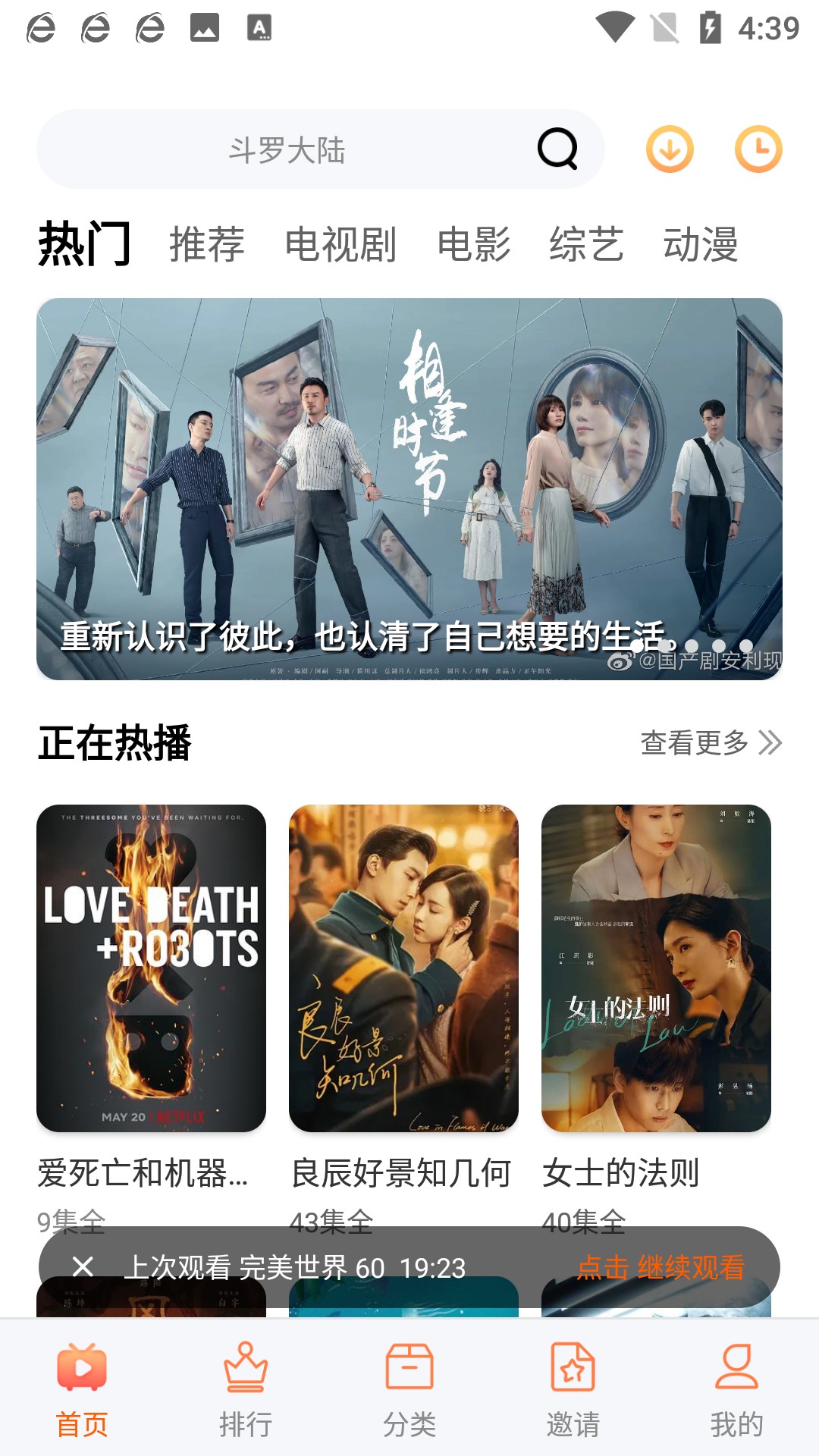Viewport: 819px width, 1456px height.
Task: Open 良辰好景知几何 show card
Action: point(403,968)
